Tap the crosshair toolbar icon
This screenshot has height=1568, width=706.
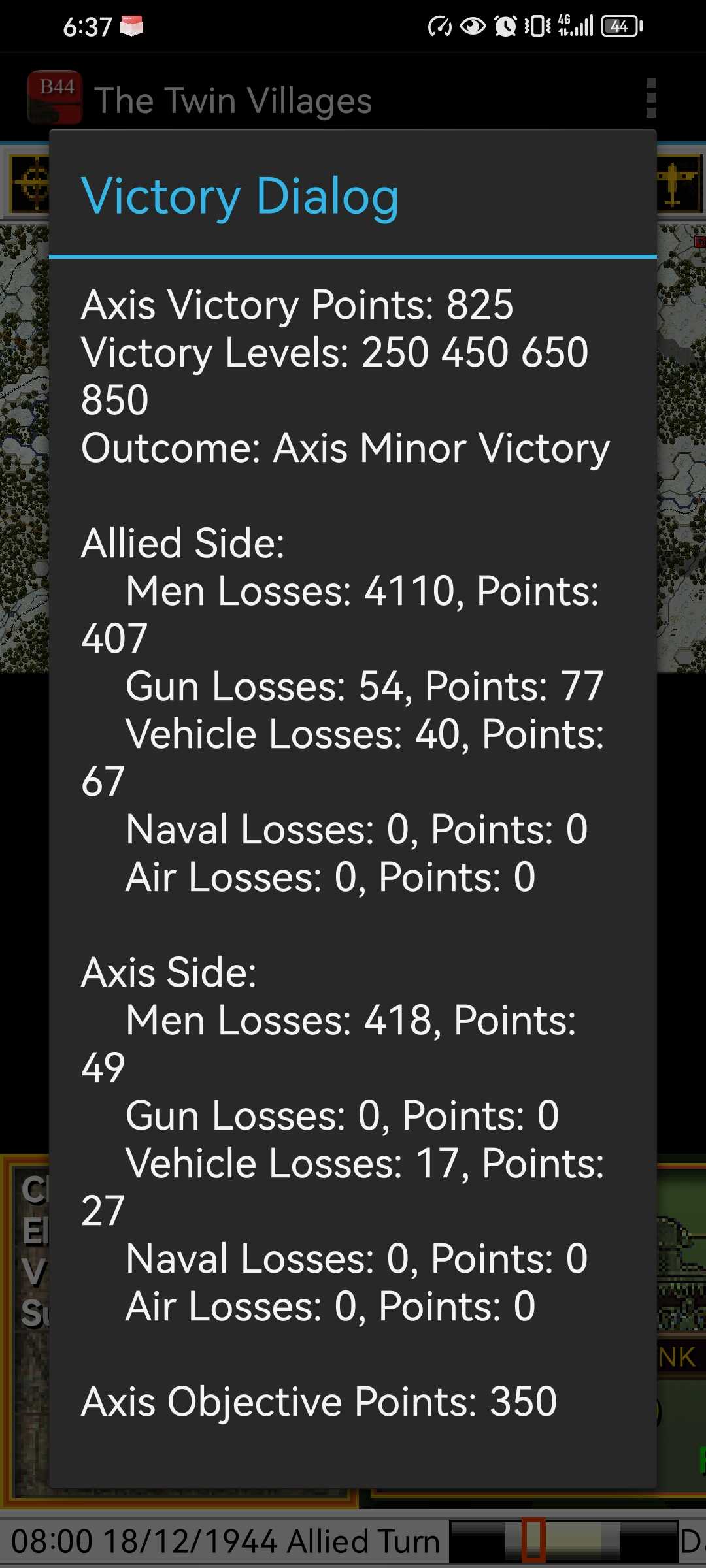pos(31,184)
